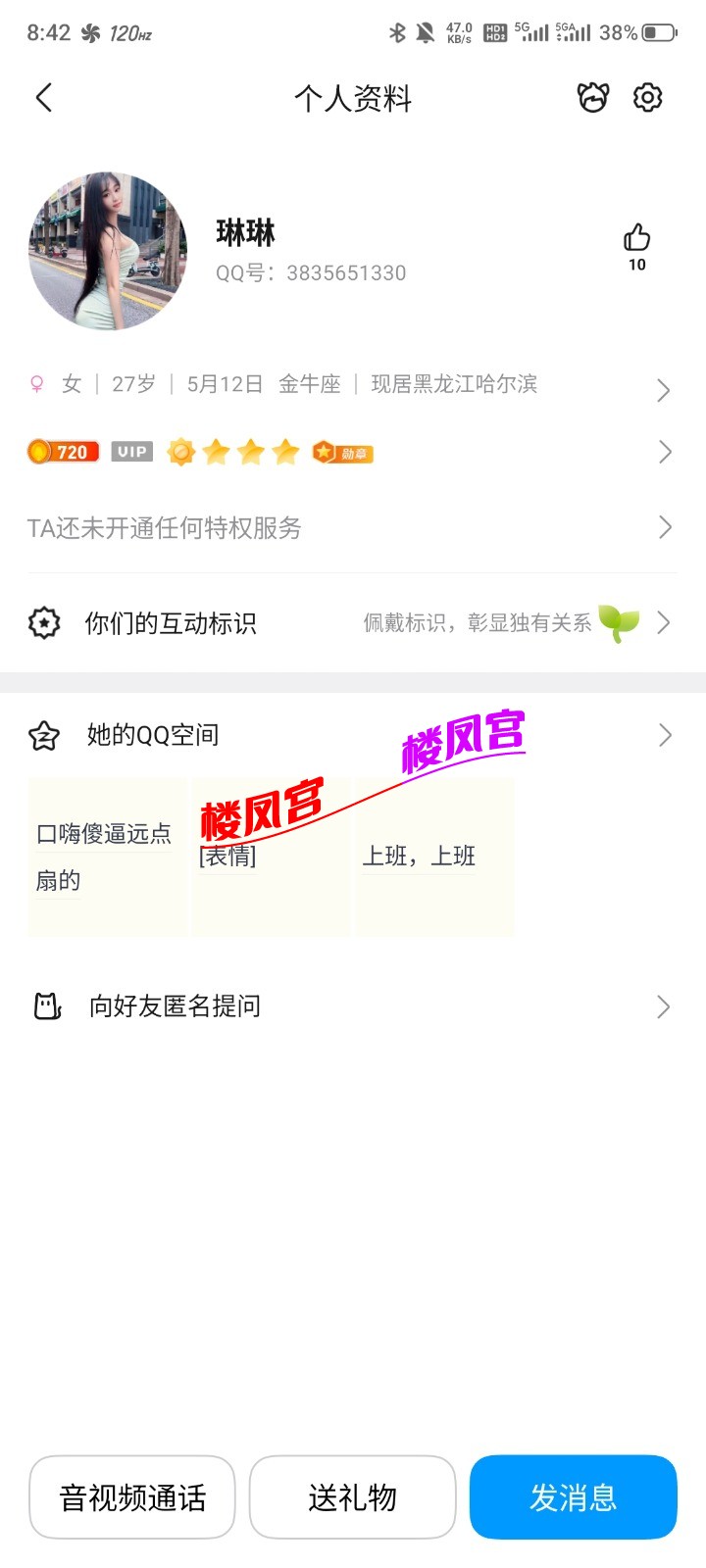Open the [表情] post tile
This screenshot has height=1568, width=706.
(271, 857)
